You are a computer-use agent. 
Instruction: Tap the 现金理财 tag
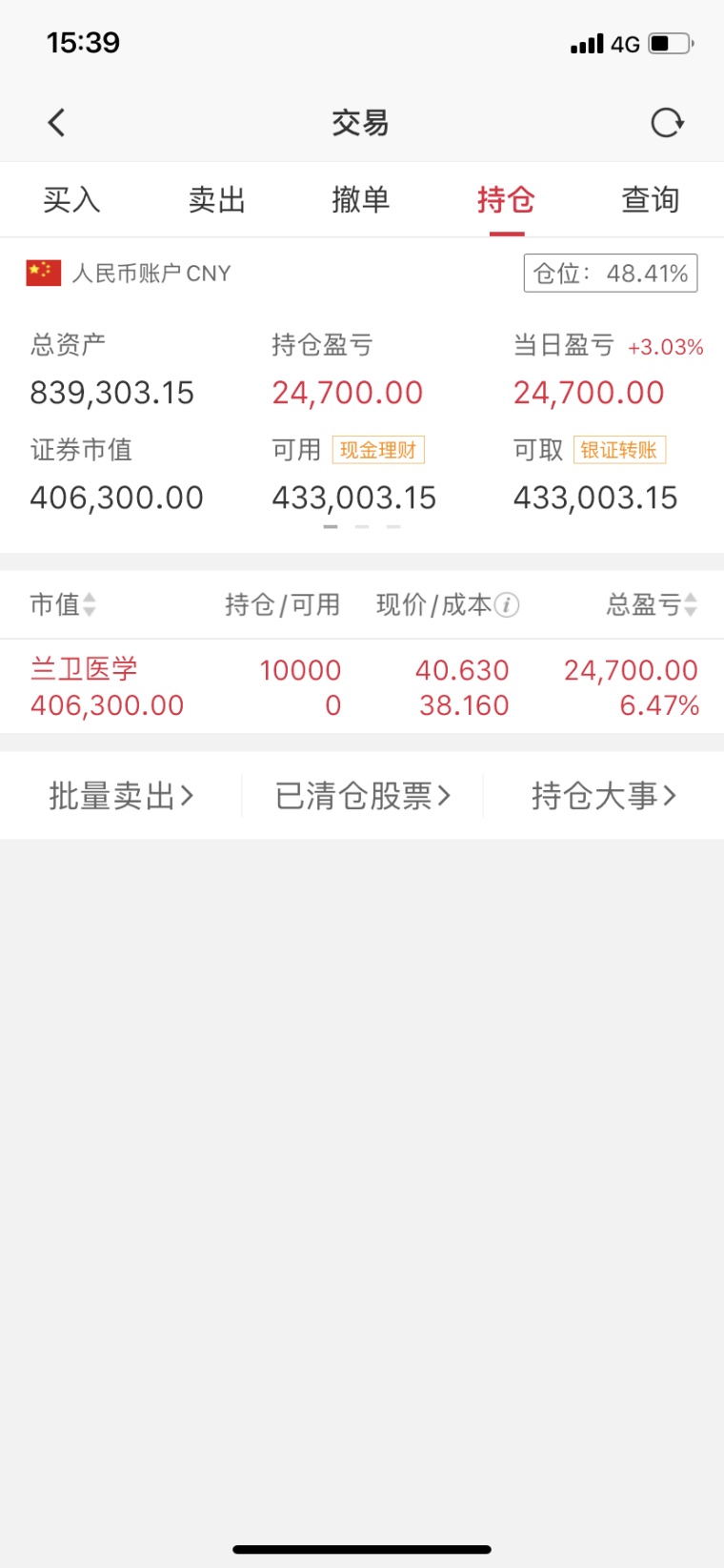pos(378,450)
